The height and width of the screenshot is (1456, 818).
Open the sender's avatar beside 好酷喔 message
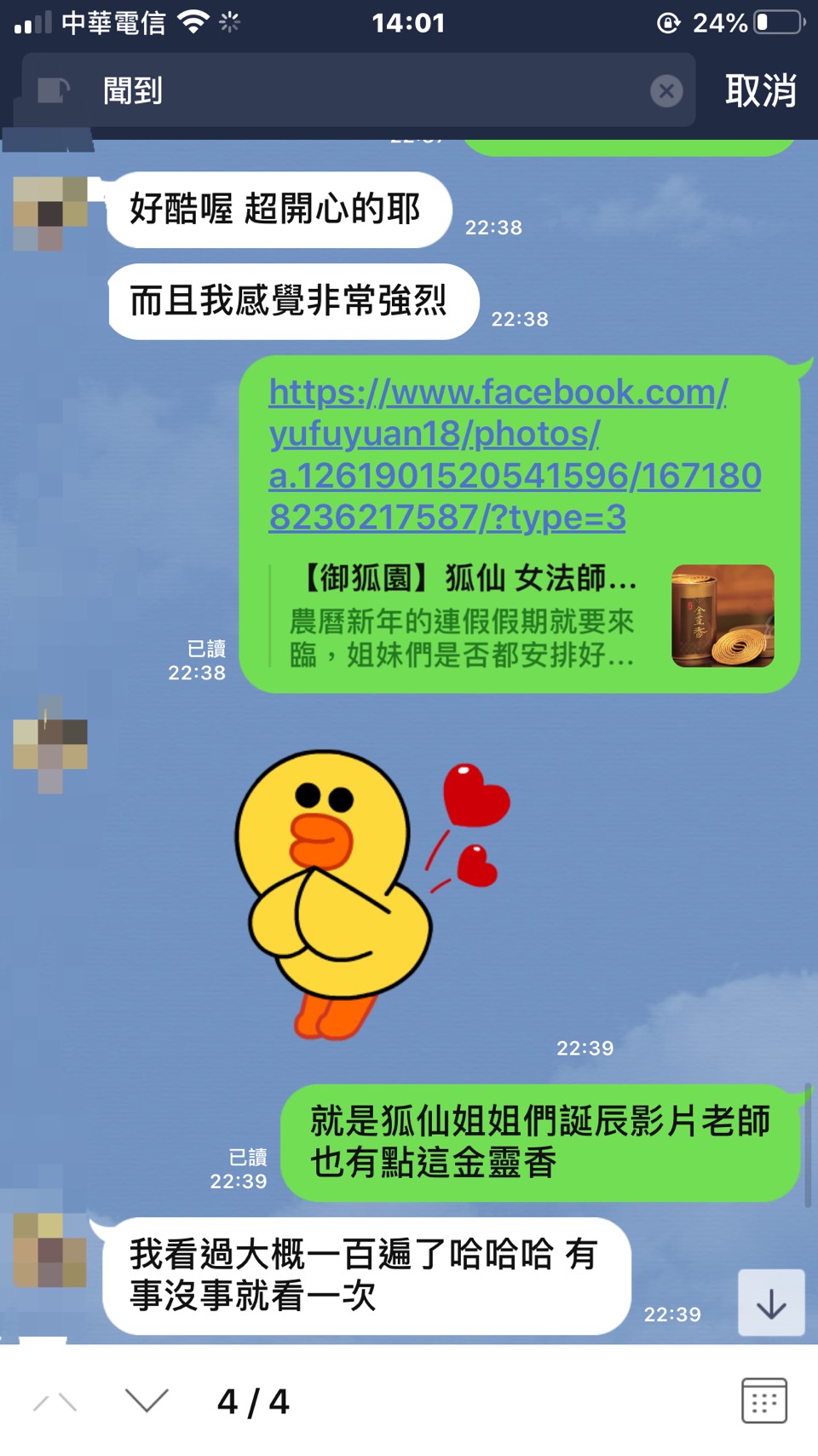coord(50,213)
